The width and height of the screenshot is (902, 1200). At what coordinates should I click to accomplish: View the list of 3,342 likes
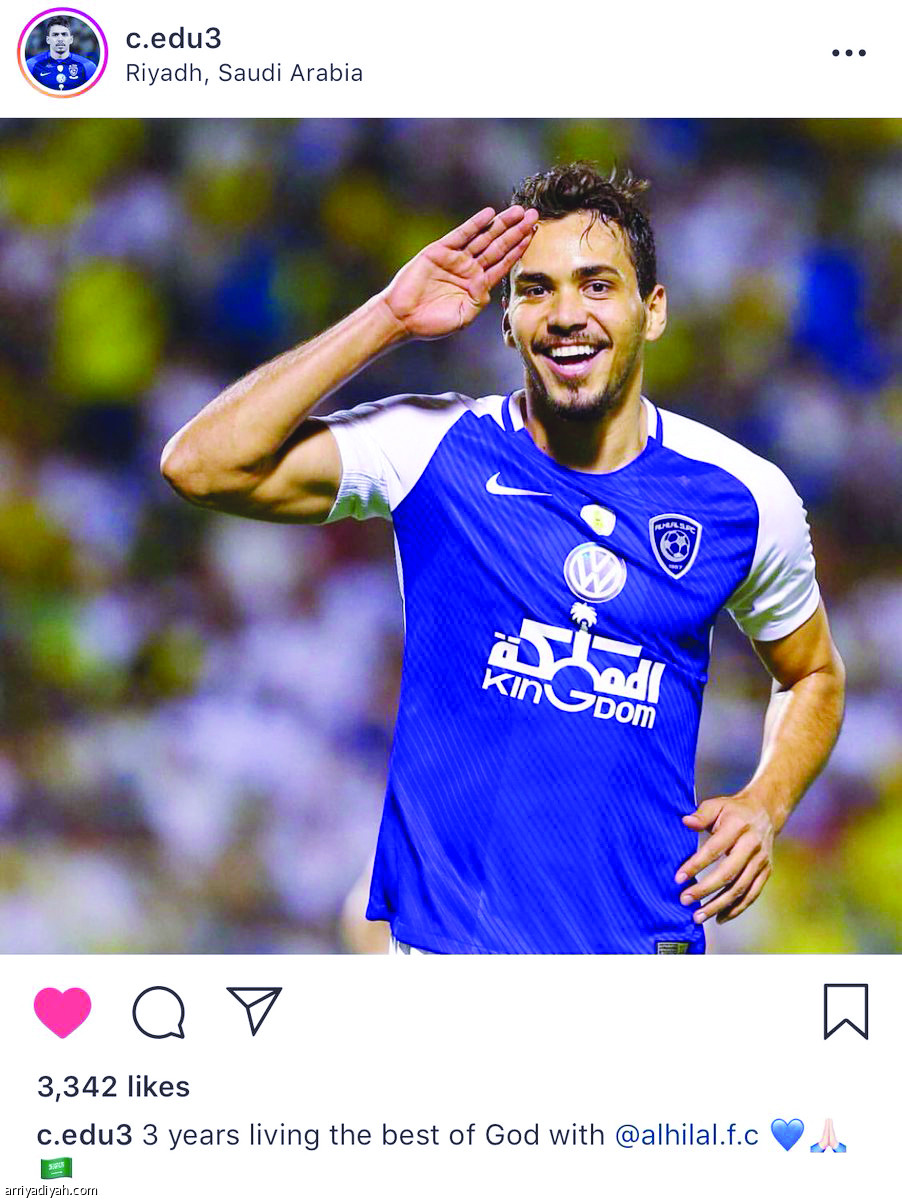[x=113, y=1087]
